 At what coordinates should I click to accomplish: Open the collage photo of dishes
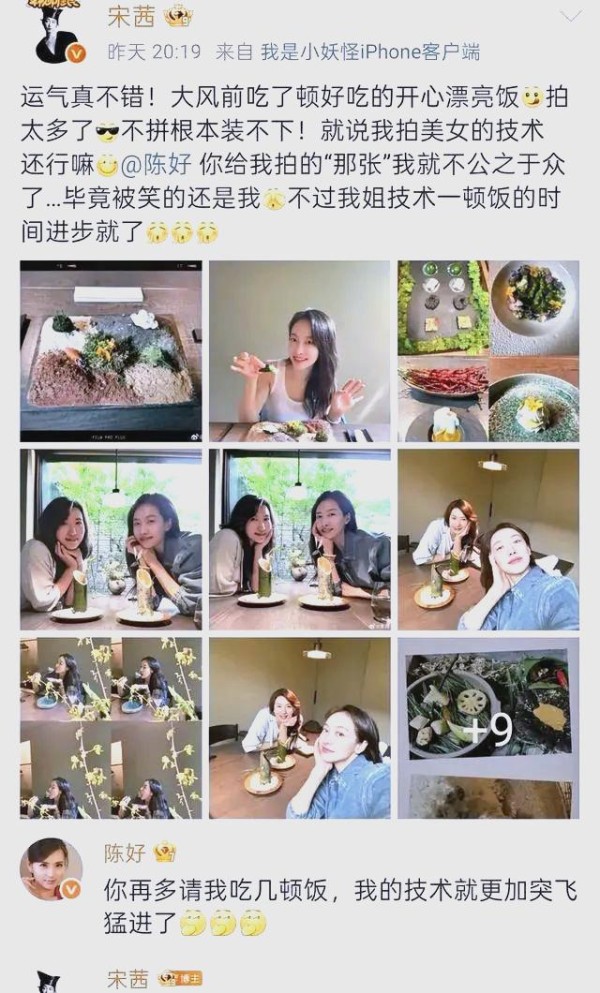point(488,350)
